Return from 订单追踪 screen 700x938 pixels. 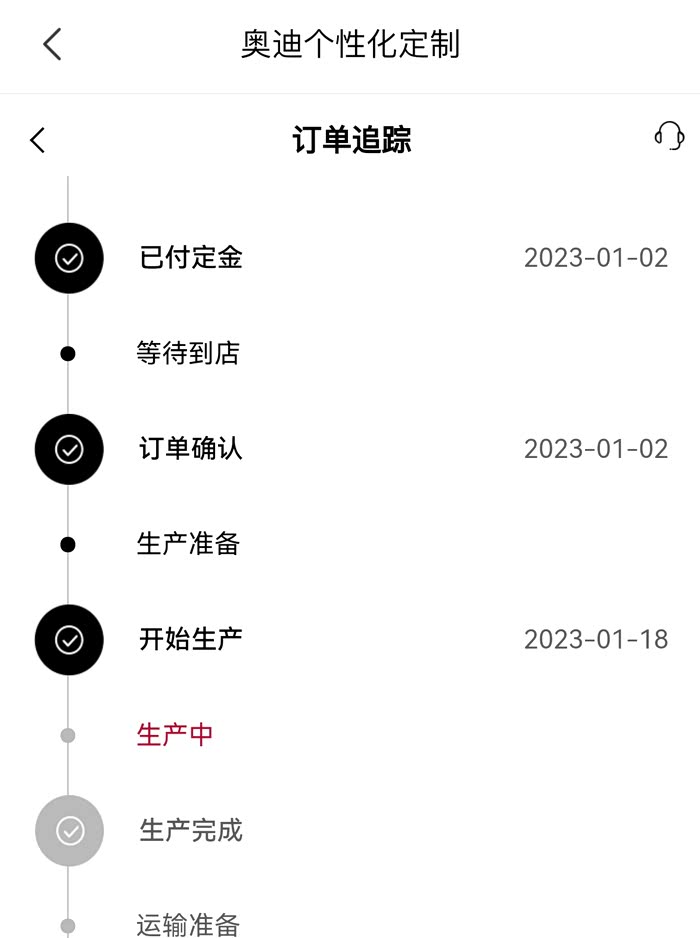(38, 140)
